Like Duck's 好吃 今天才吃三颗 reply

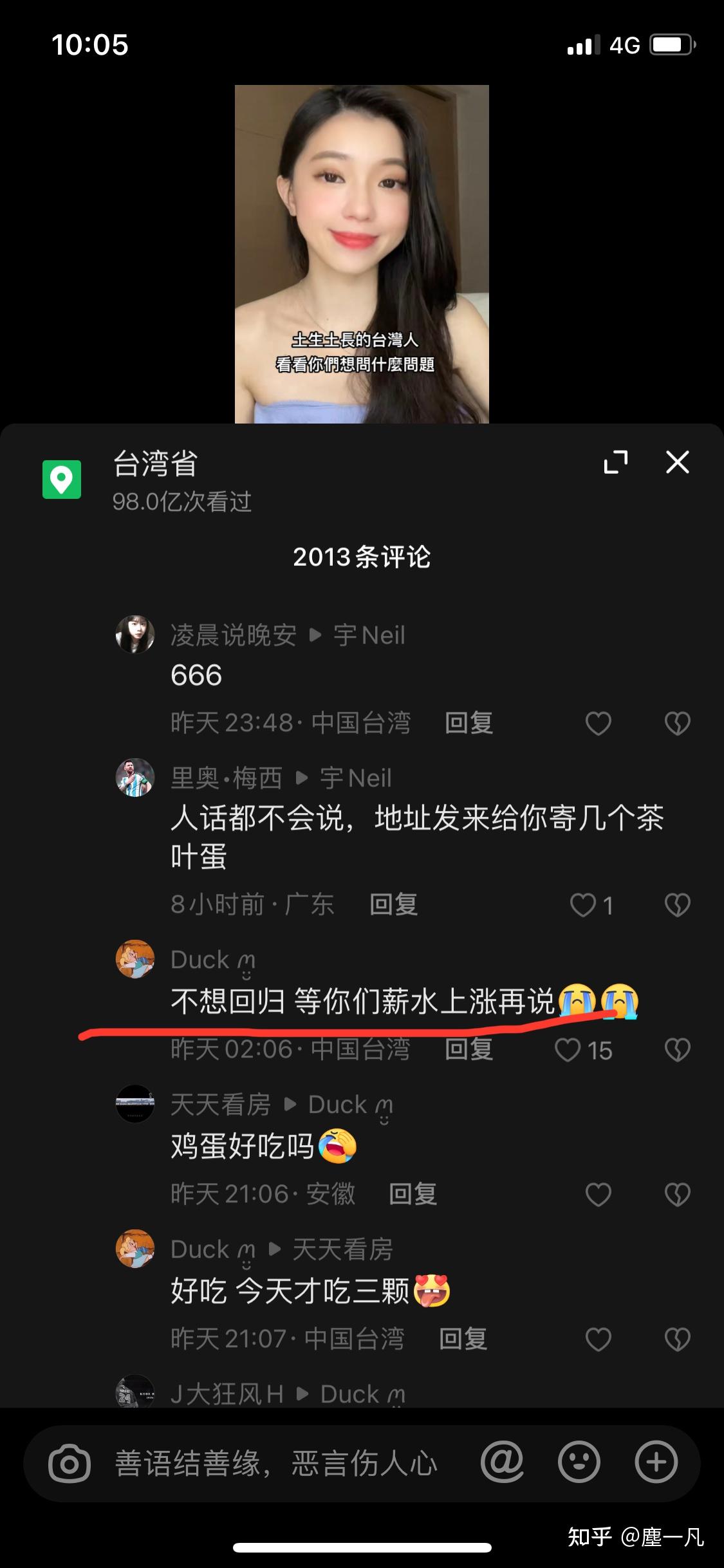[x=598, y=1339]
